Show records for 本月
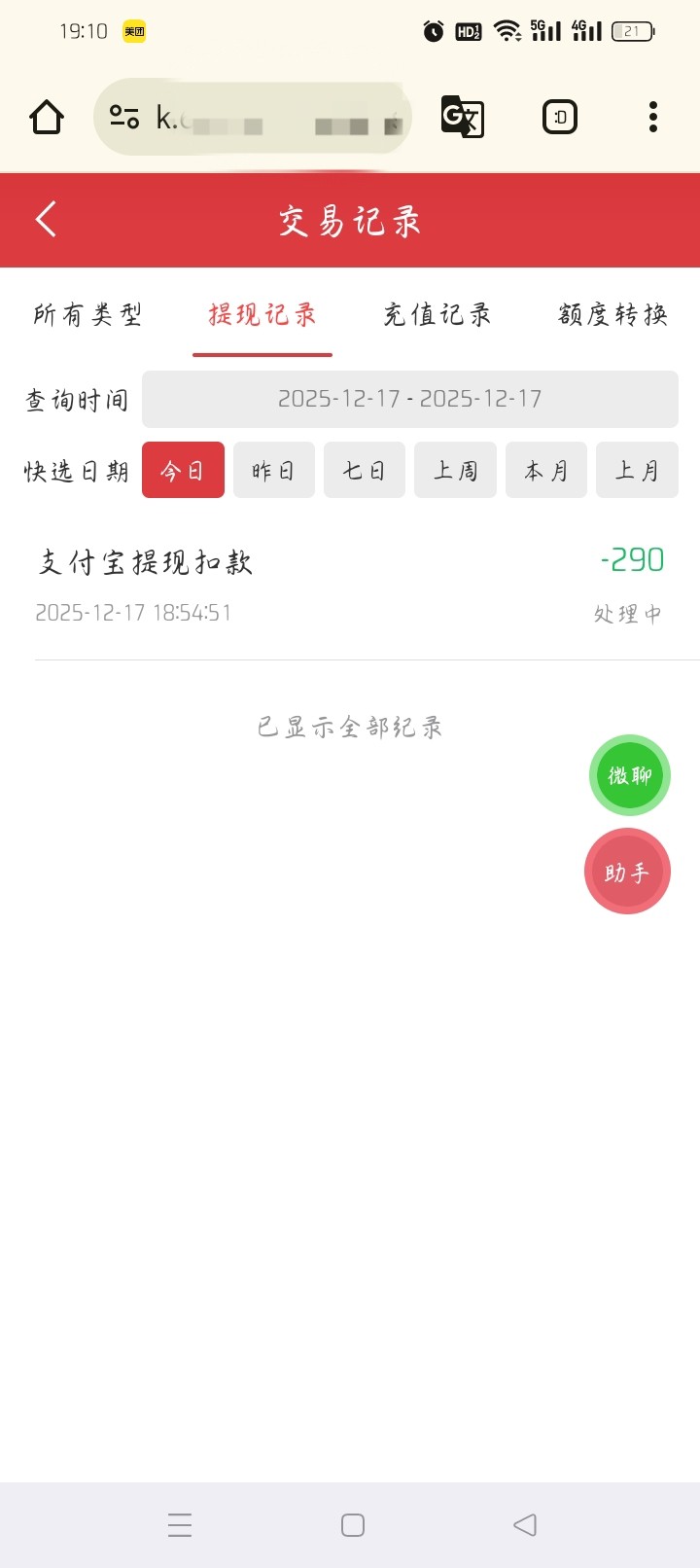700x1568 pixels. (546, 471)
